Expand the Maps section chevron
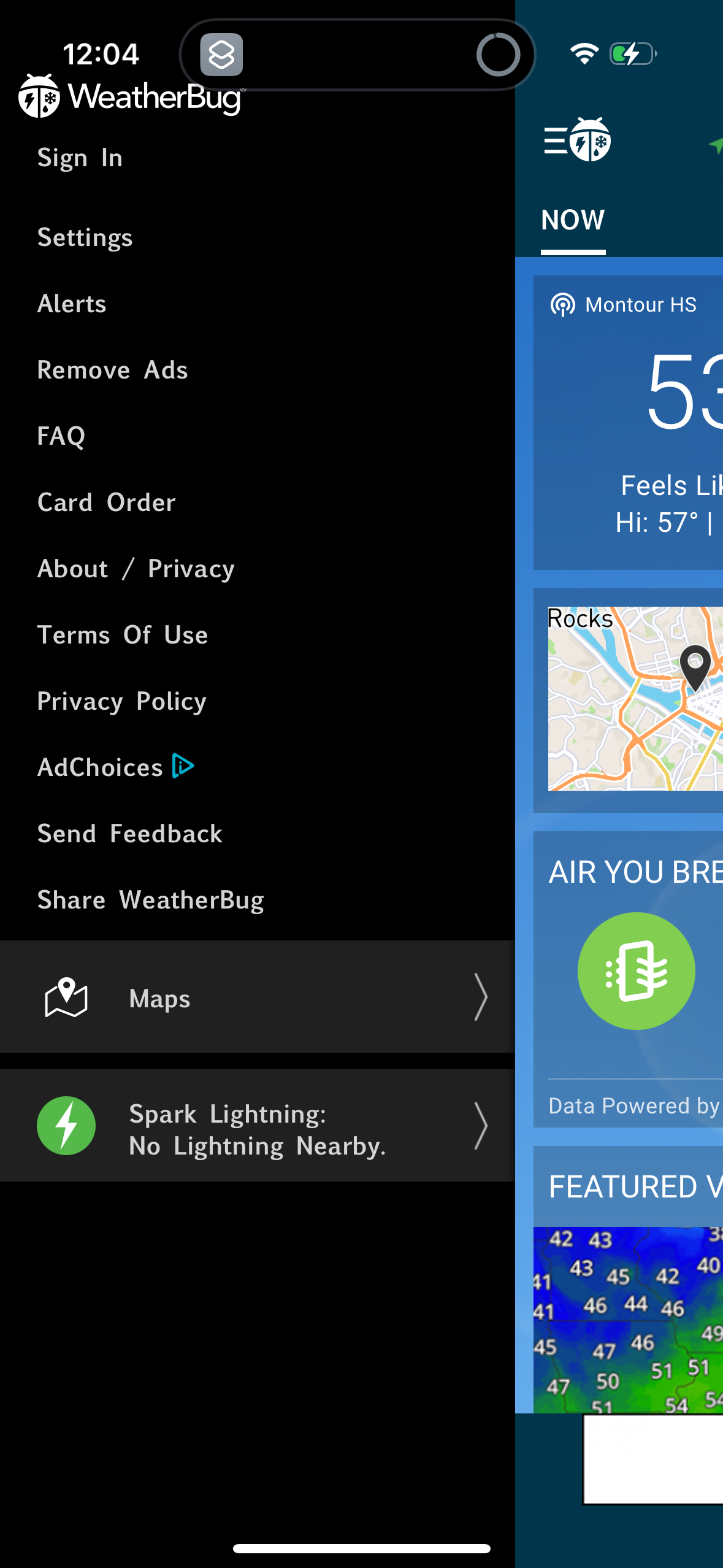The image size is (723, 1568). [481, 998]
